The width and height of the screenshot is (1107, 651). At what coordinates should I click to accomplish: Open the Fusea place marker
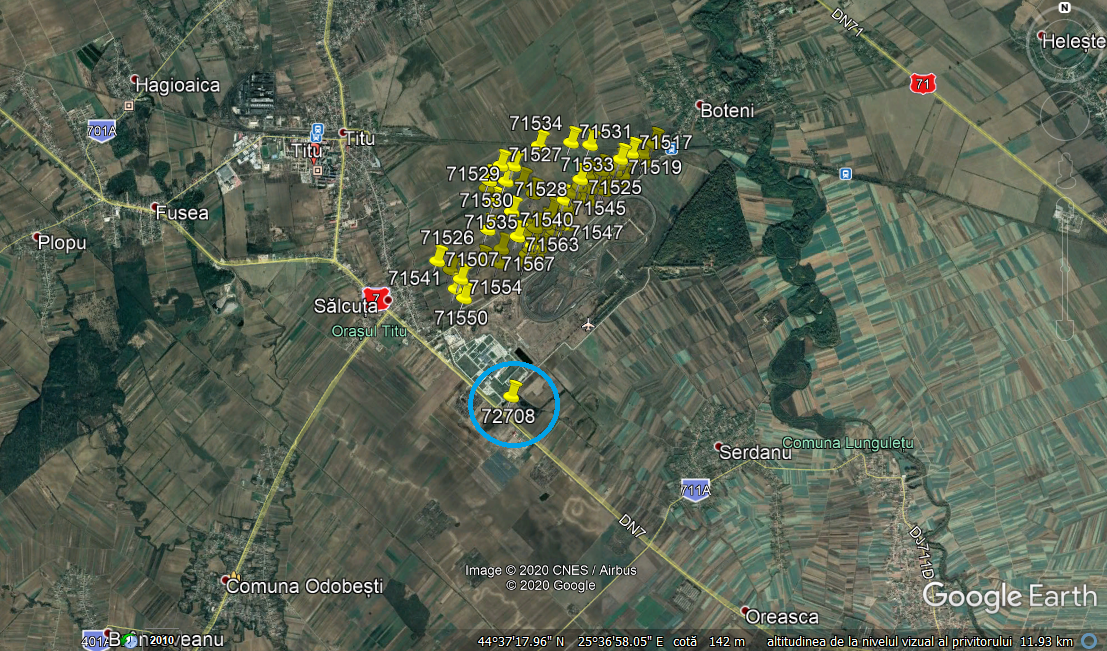[x=155, y=208]
